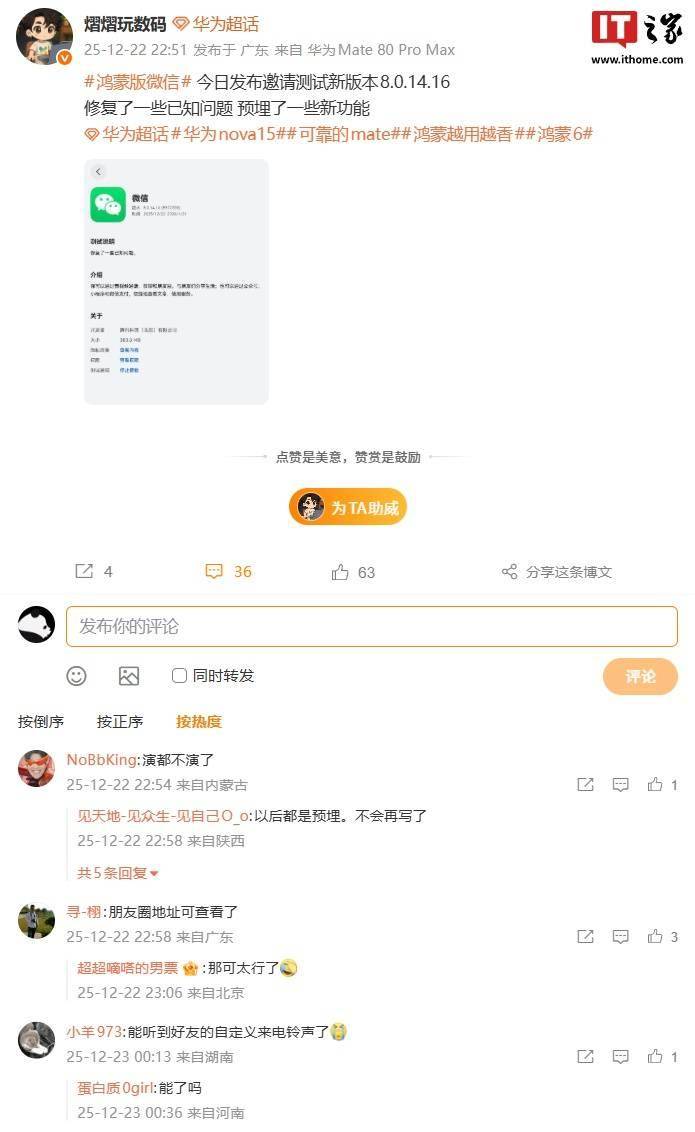The image size is (695, 1132).
Task: Check the 同时转发 checkbox
Action: pyautogui.click(x=180, y=676)
